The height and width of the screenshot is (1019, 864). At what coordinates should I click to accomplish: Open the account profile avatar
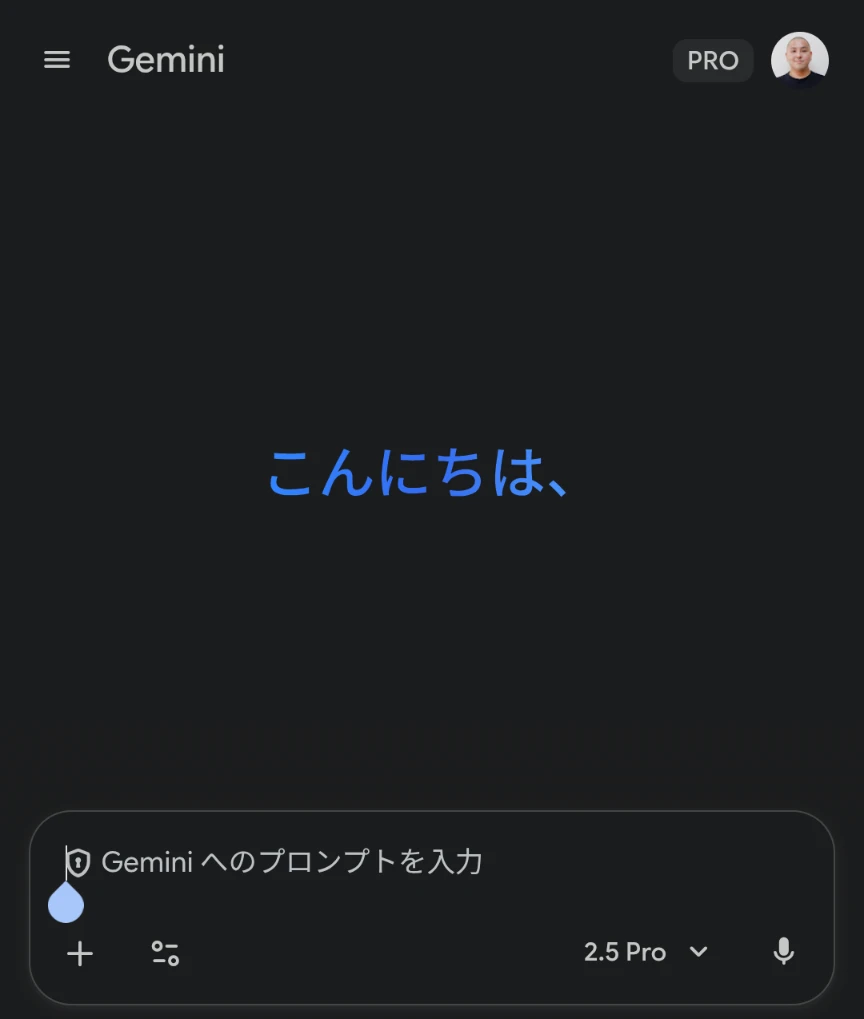point(799,60)
